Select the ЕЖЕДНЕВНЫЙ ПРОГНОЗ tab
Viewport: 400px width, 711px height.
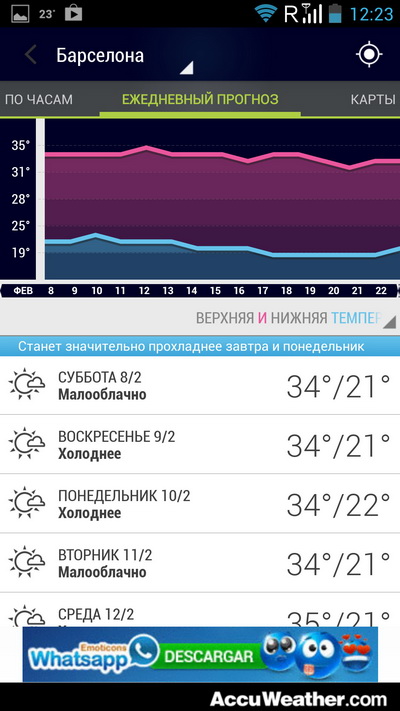200,100
